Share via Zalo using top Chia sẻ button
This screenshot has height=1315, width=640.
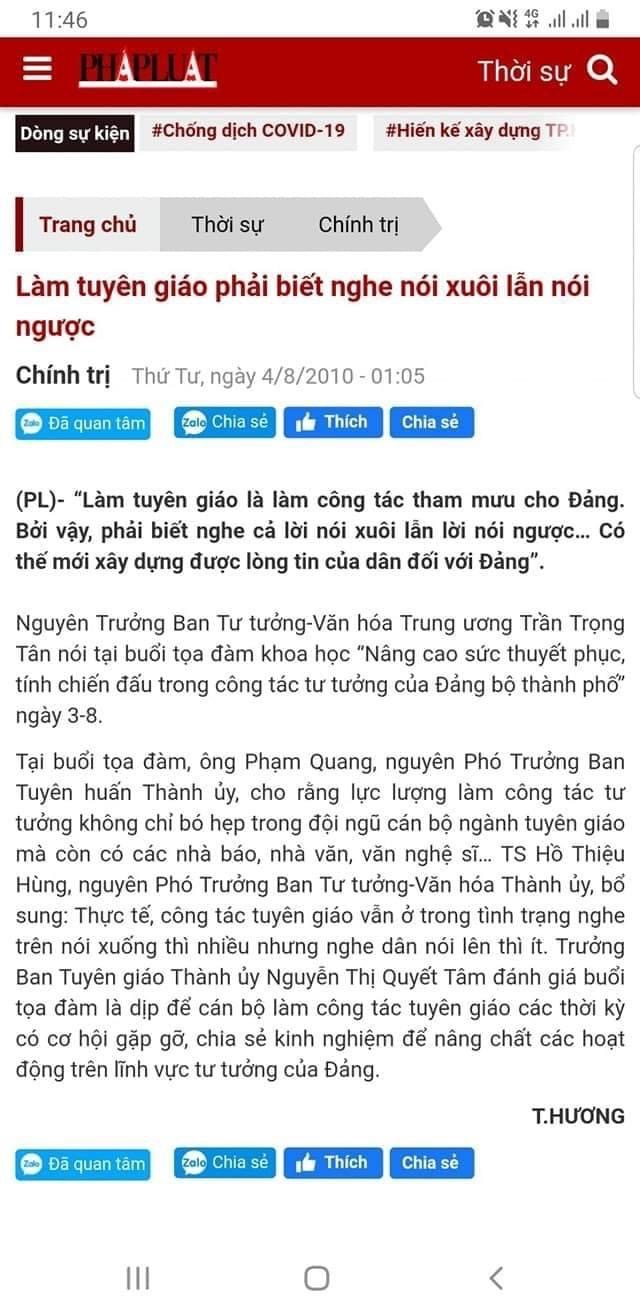(x=225, y=422)
